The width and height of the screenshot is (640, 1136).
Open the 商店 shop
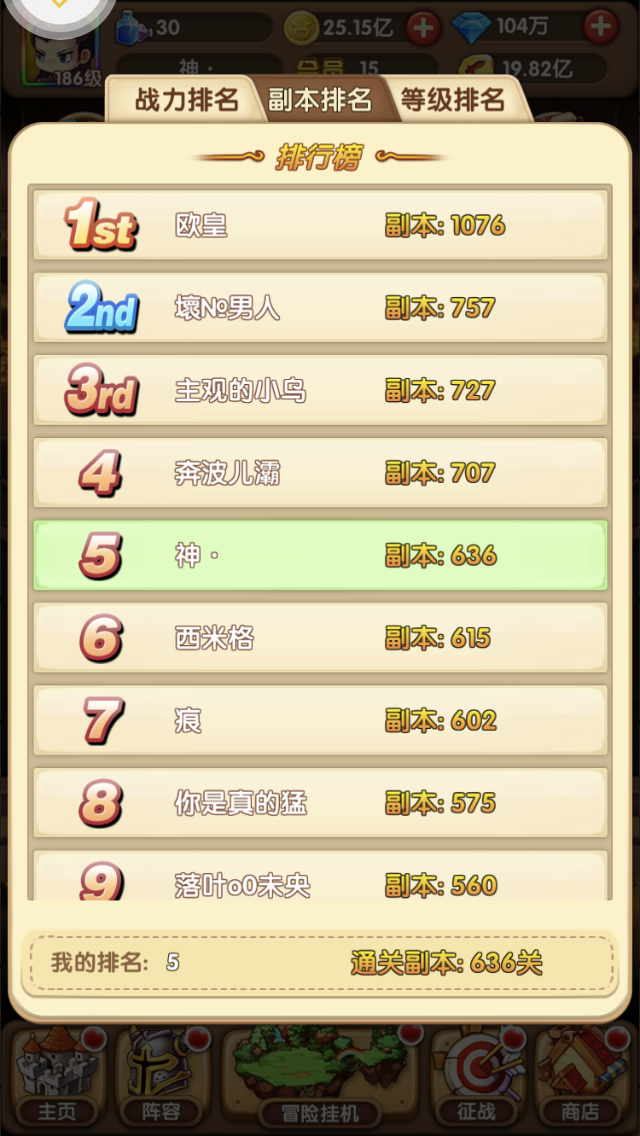581,1077
